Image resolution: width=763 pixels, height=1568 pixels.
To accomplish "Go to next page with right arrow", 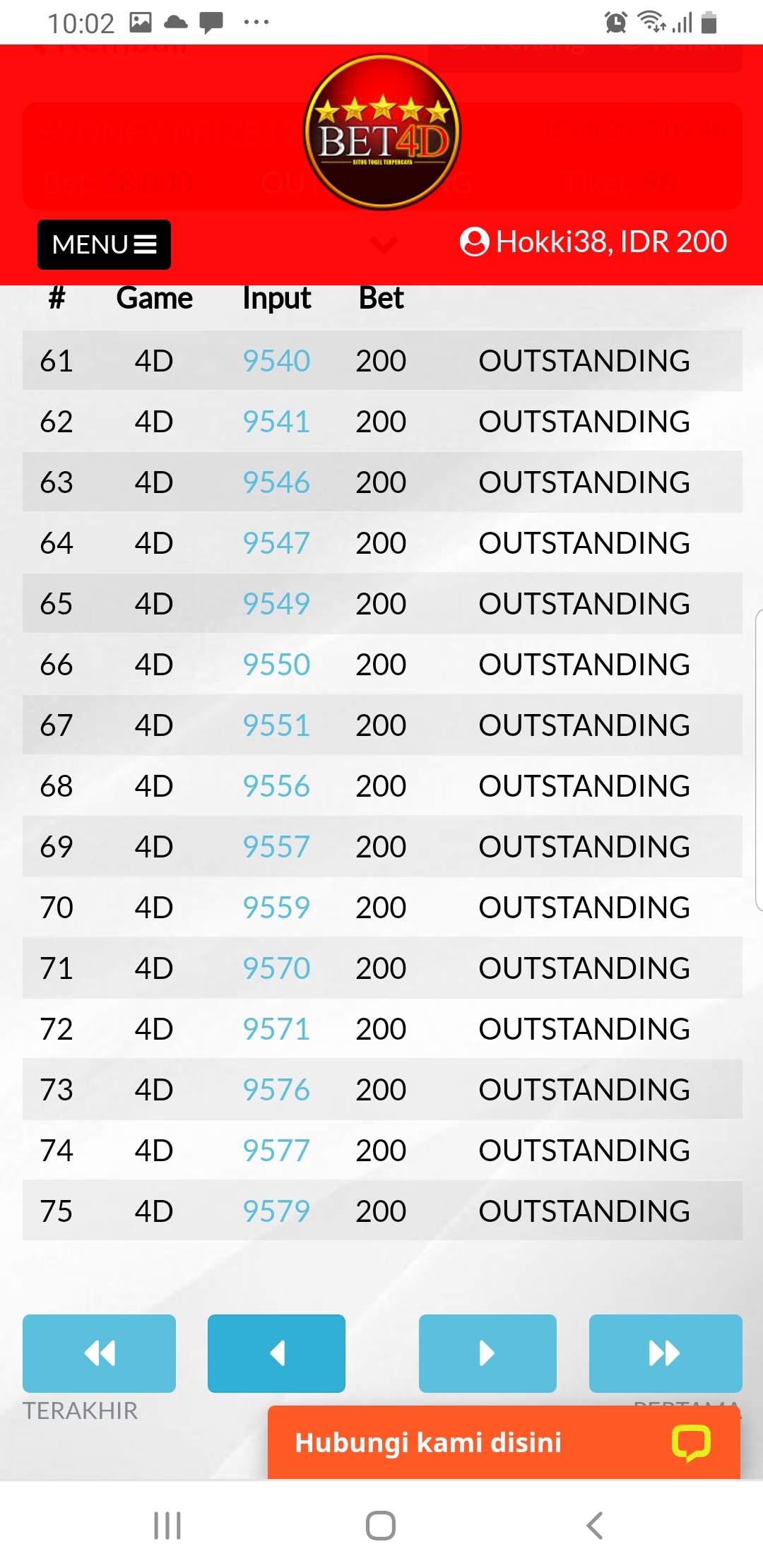I will (x=487, y=1353).
